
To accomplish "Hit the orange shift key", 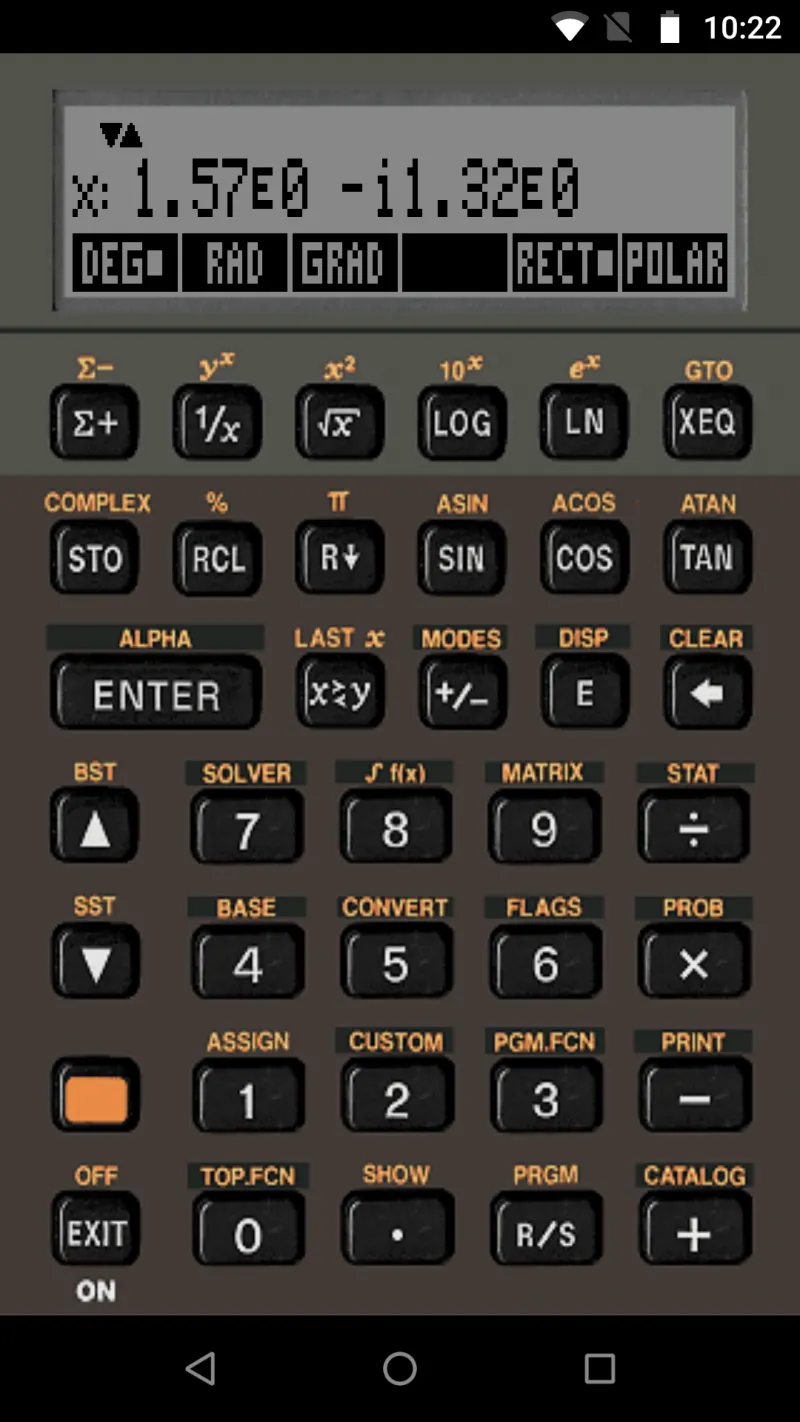I will pos(95,1097).
